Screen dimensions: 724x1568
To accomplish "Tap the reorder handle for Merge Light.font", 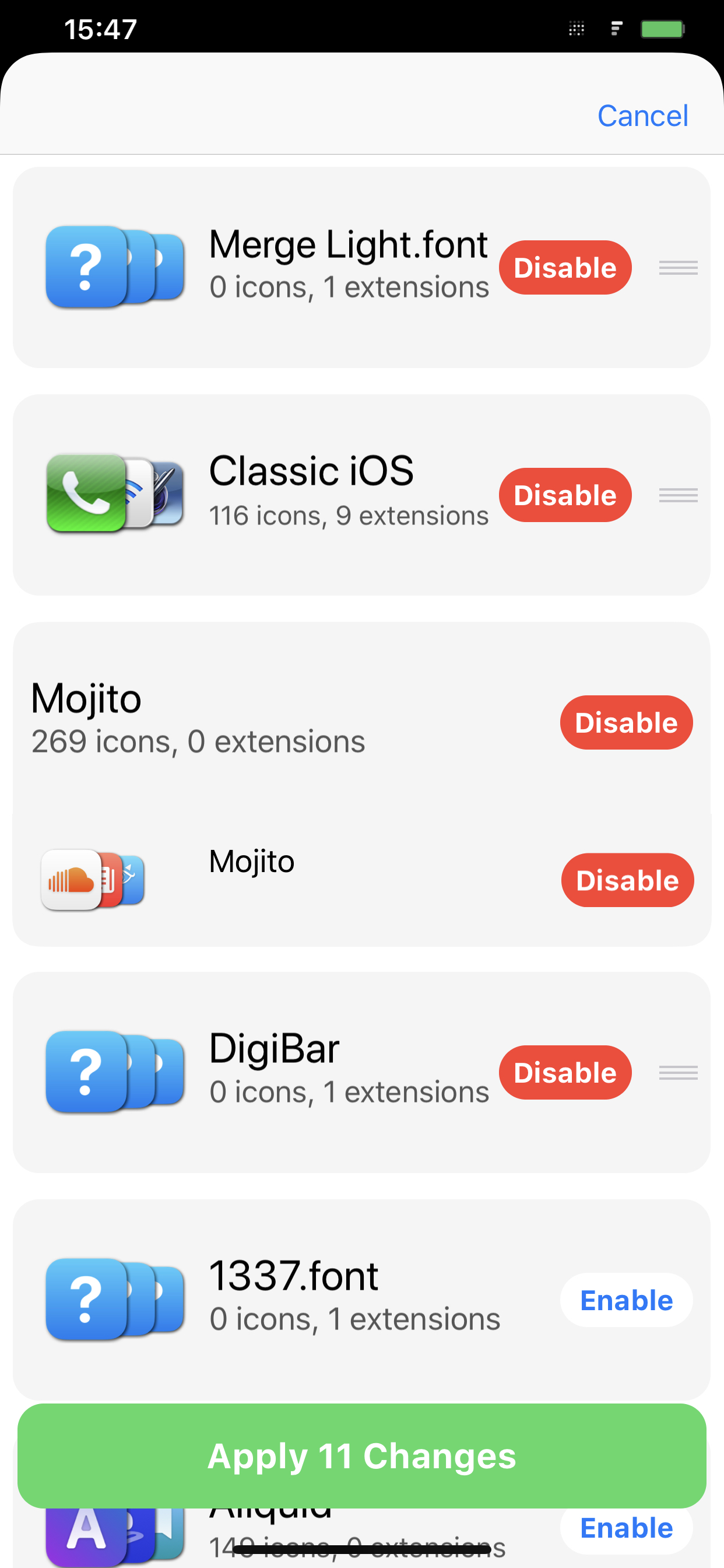I will 679,268.
